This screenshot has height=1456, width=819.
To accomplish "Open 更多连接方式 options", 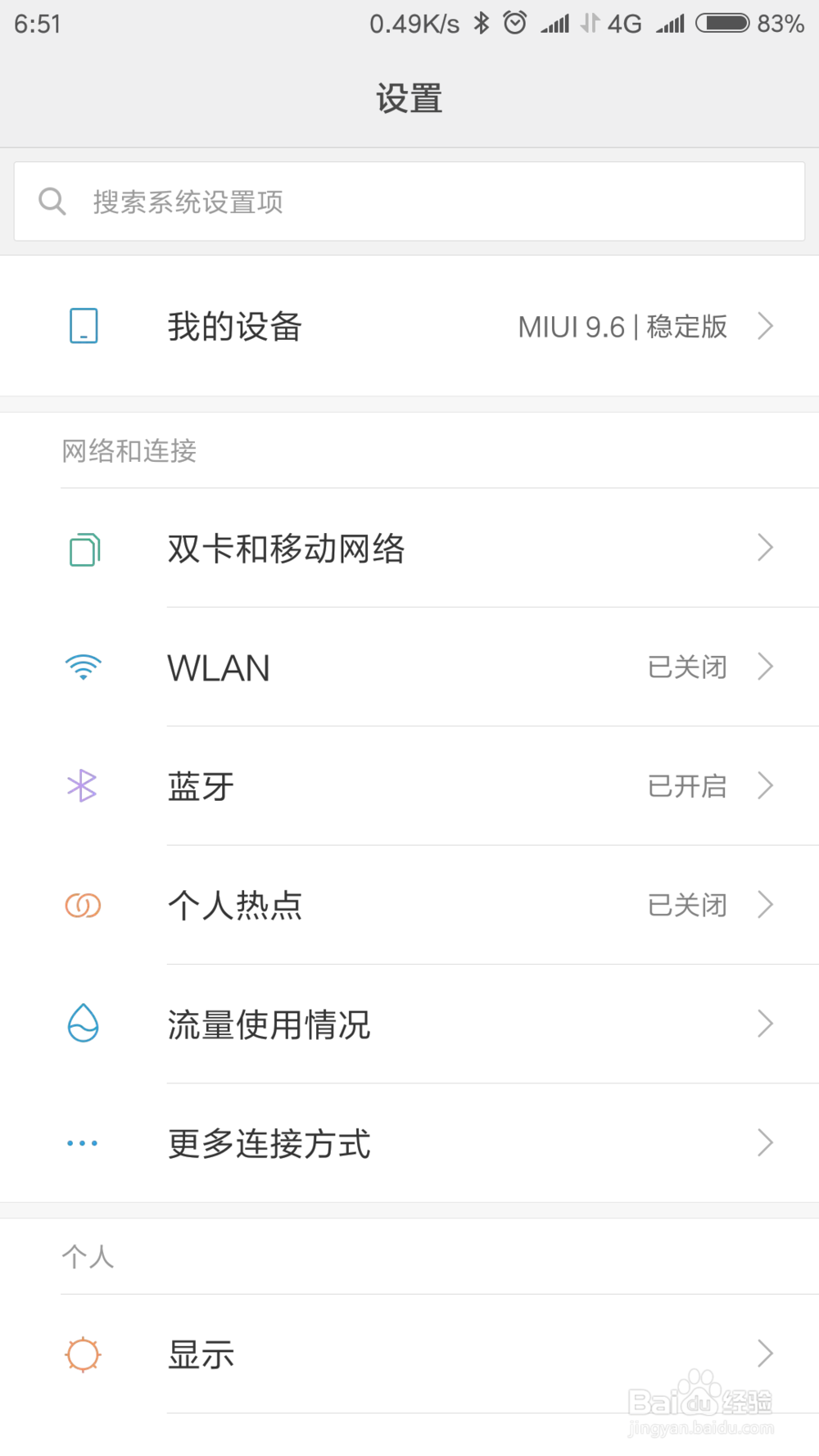I will click(x=409, y=1143).
